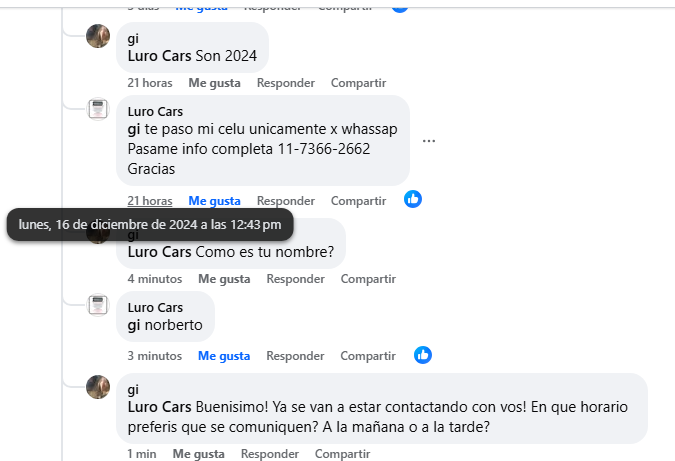Viewport: 675px width, 461px height.
Task: Reply to gi's "Buenisimo!" comment
Action: [270, 454]
